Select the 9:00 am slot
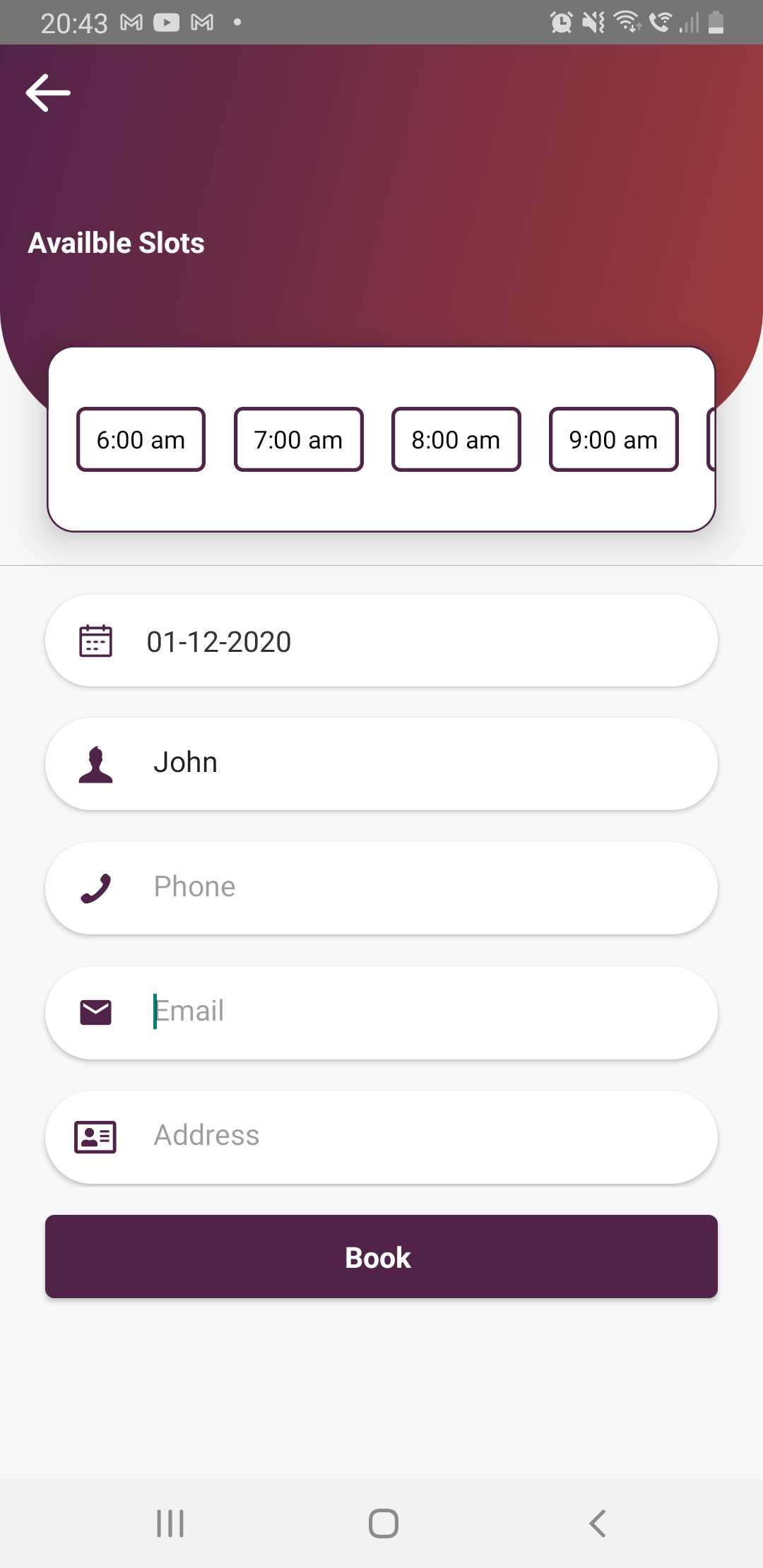763x1568 pixels. tap(613, 439)
